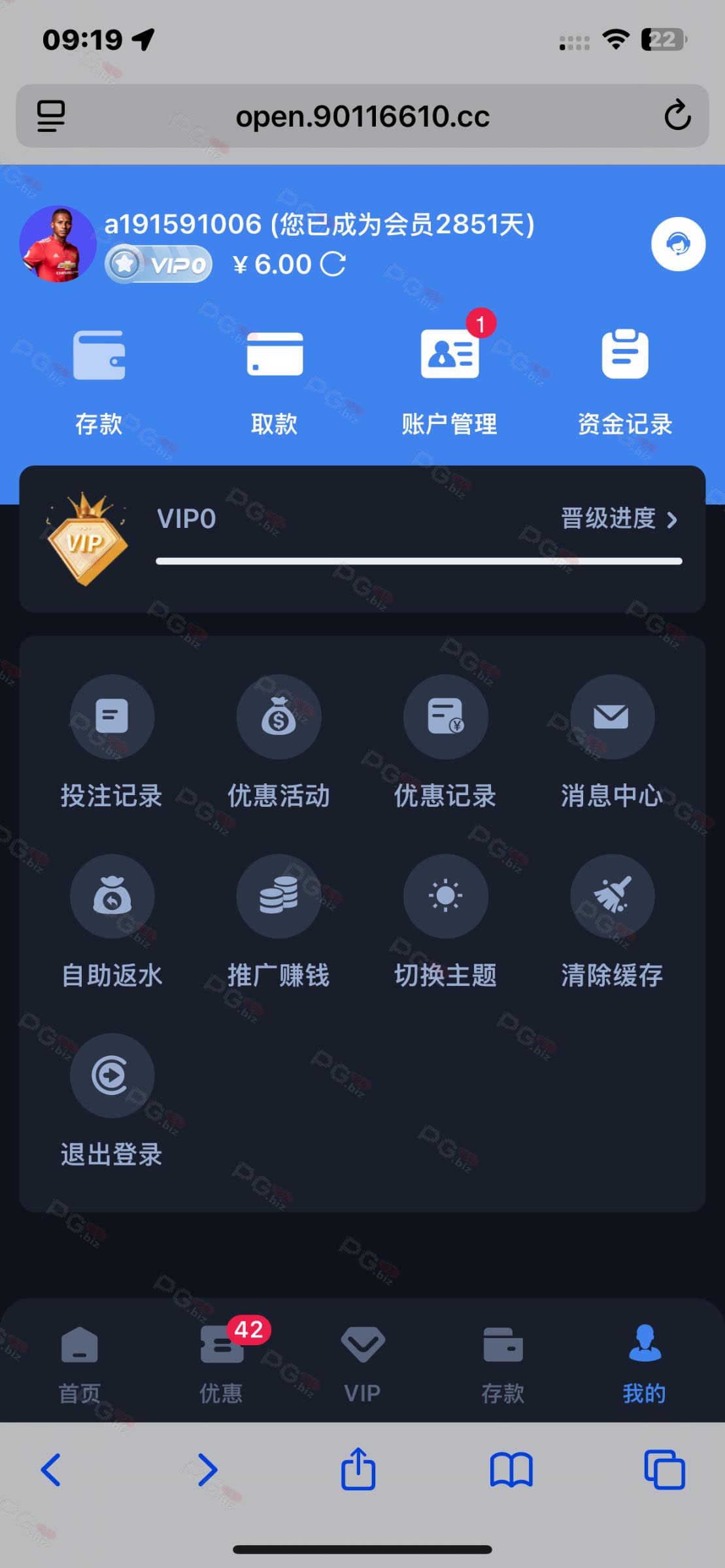Switch to the 首页 home tab

click(79, 1364)
